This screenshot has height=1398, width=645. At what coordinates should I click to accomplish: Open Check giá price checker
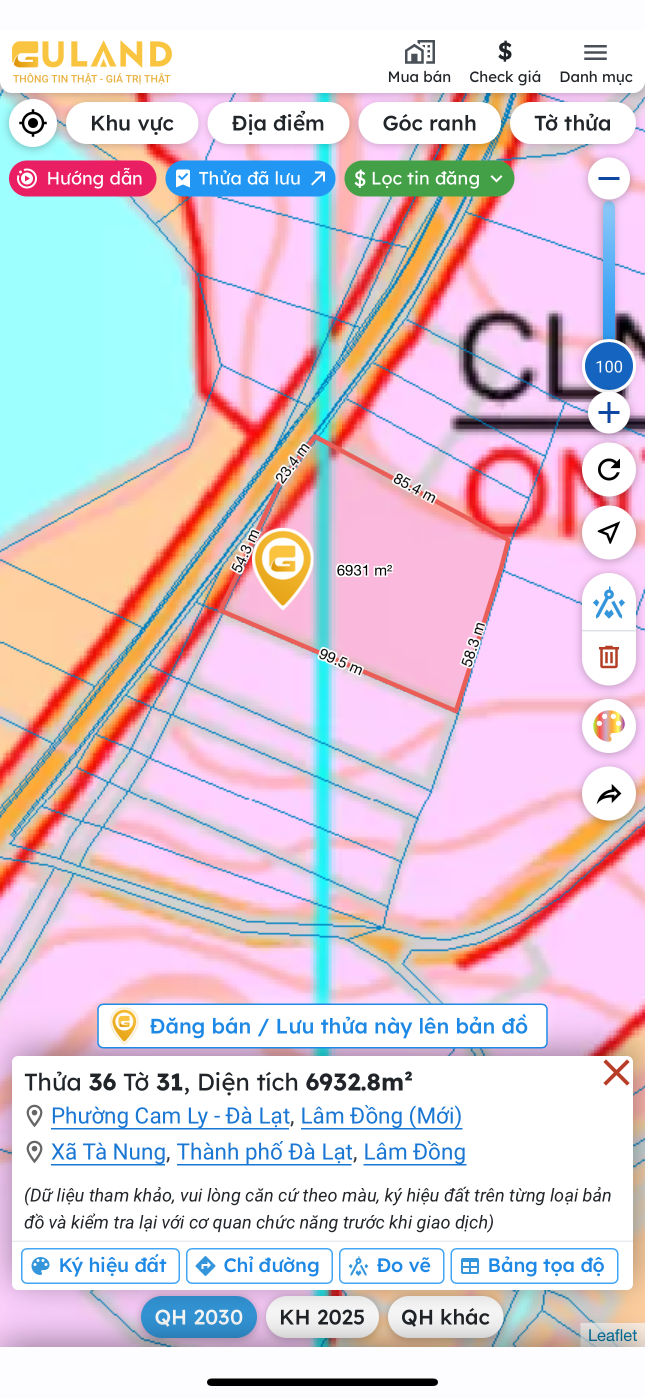pyautogui.click(x=505, y=62)
